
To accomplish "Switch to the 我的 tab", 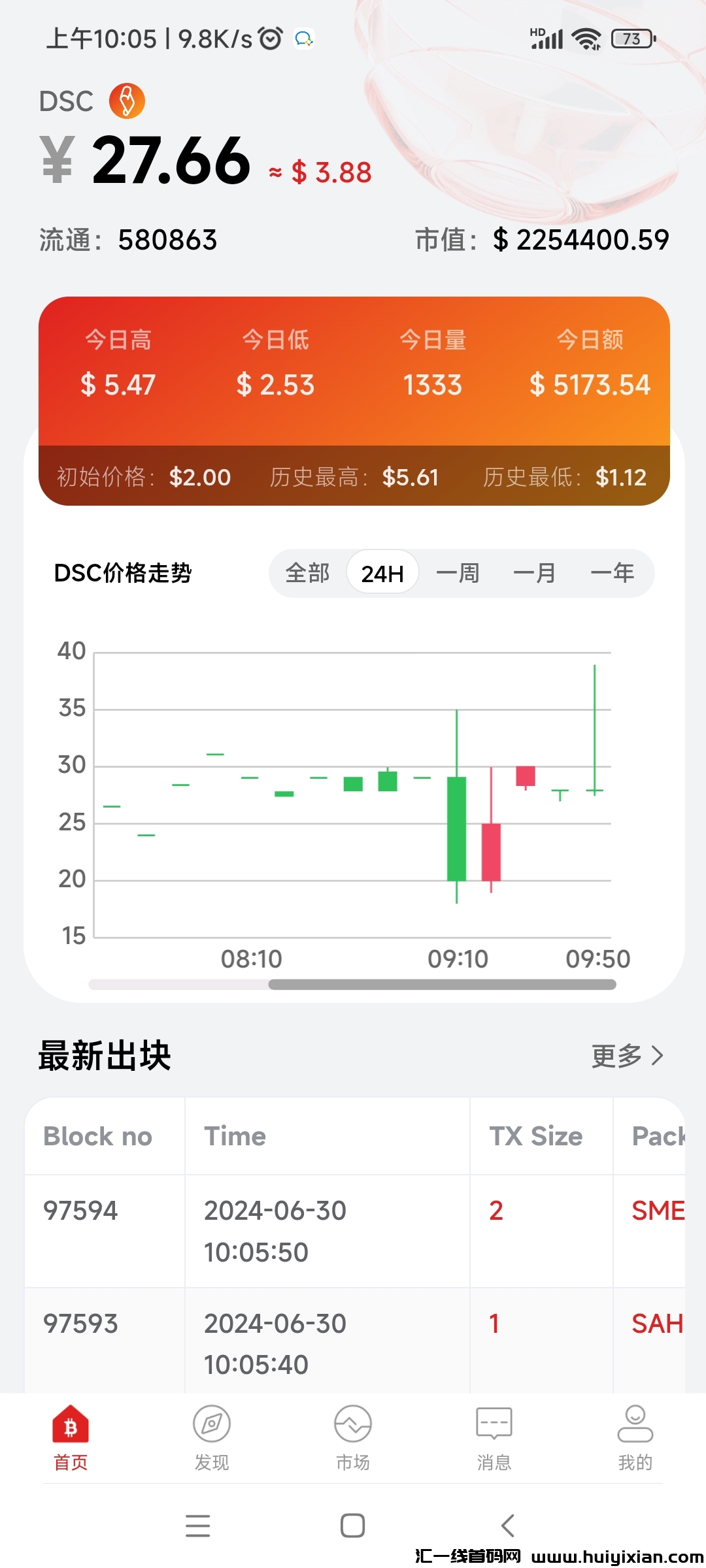I will pos(635,1437).
